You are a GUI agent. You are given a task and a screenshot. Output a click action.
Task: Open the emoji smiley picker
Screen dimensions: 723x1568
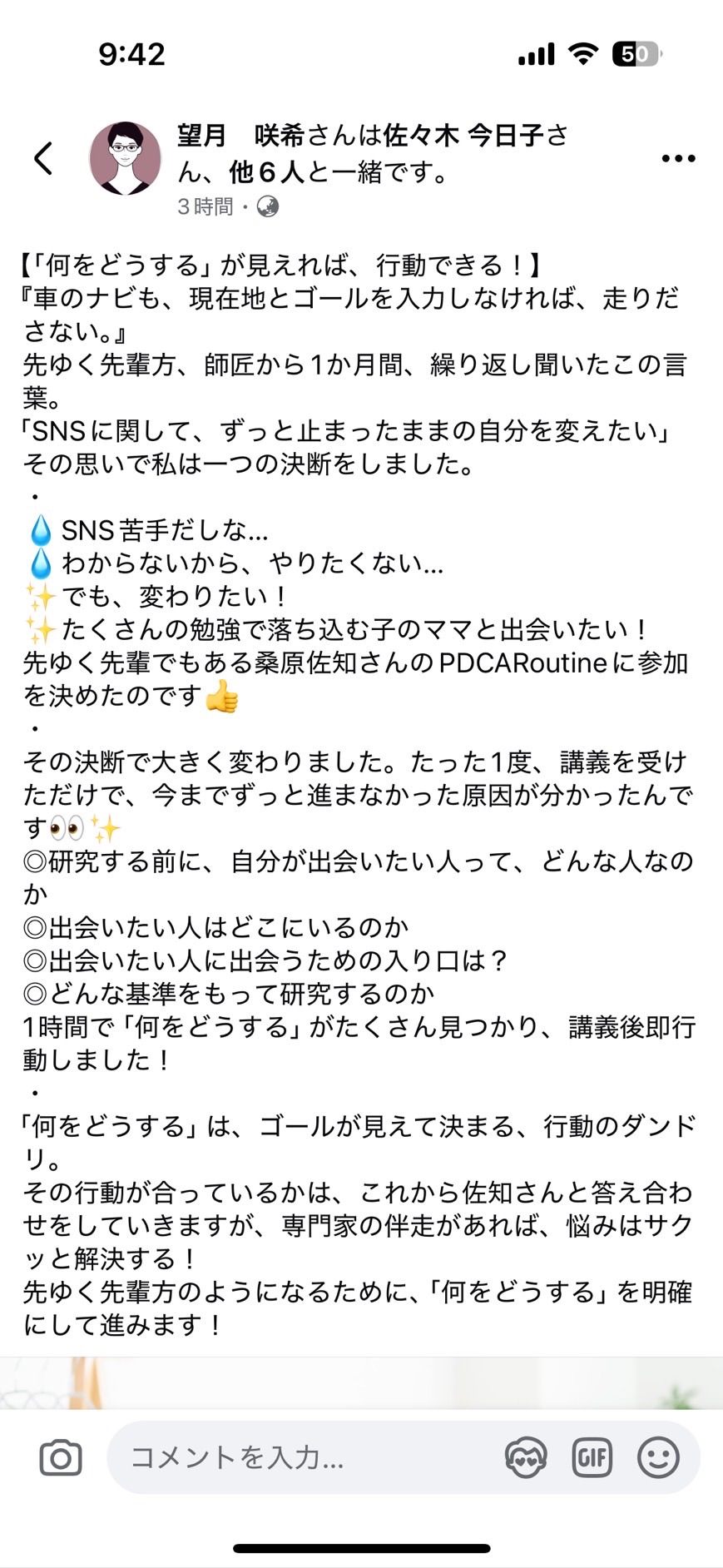[658, 1457]
